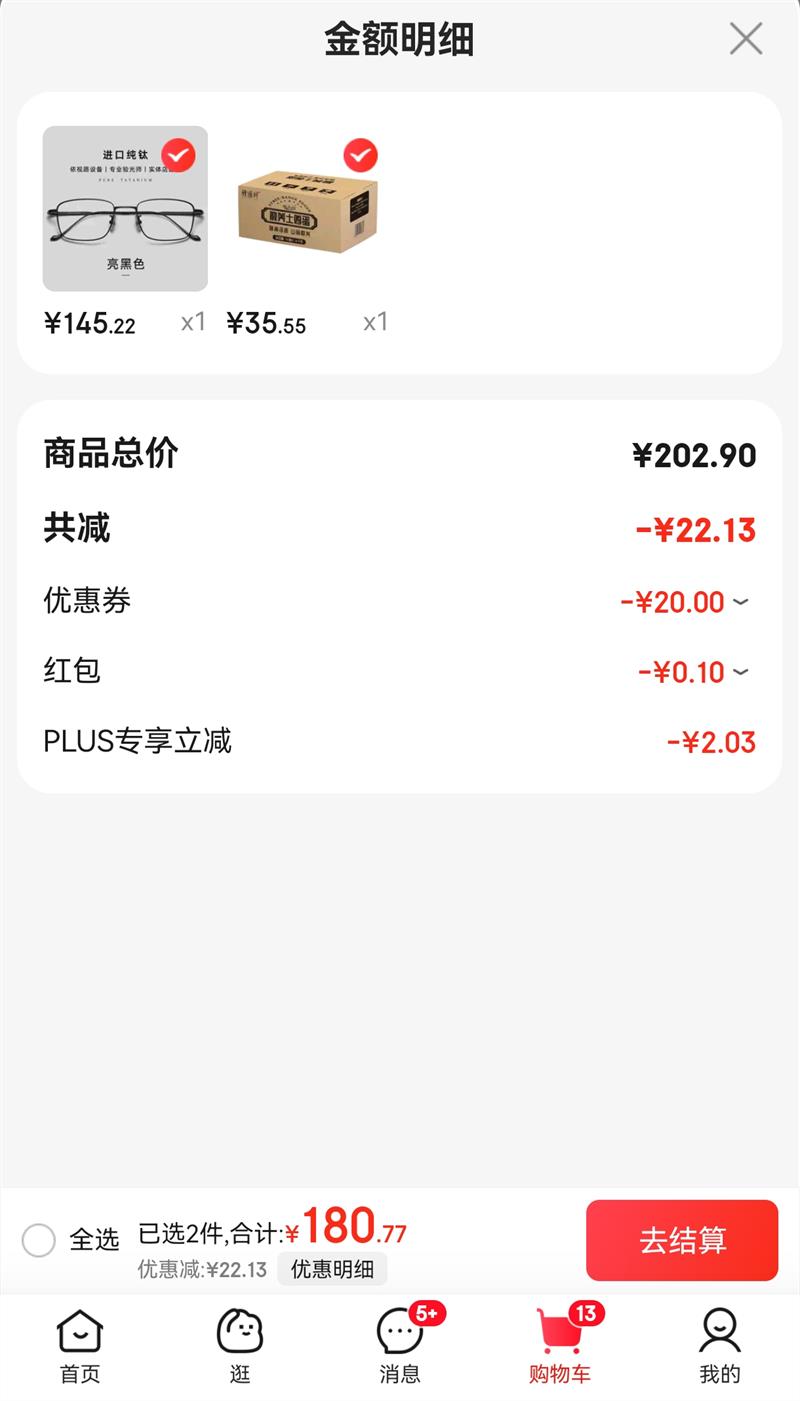The height and width of the screenshot is (1401, 800).
Task: Uncheck the cardboard box item priced ¥35.55
Action: click(x=360, y=155)
